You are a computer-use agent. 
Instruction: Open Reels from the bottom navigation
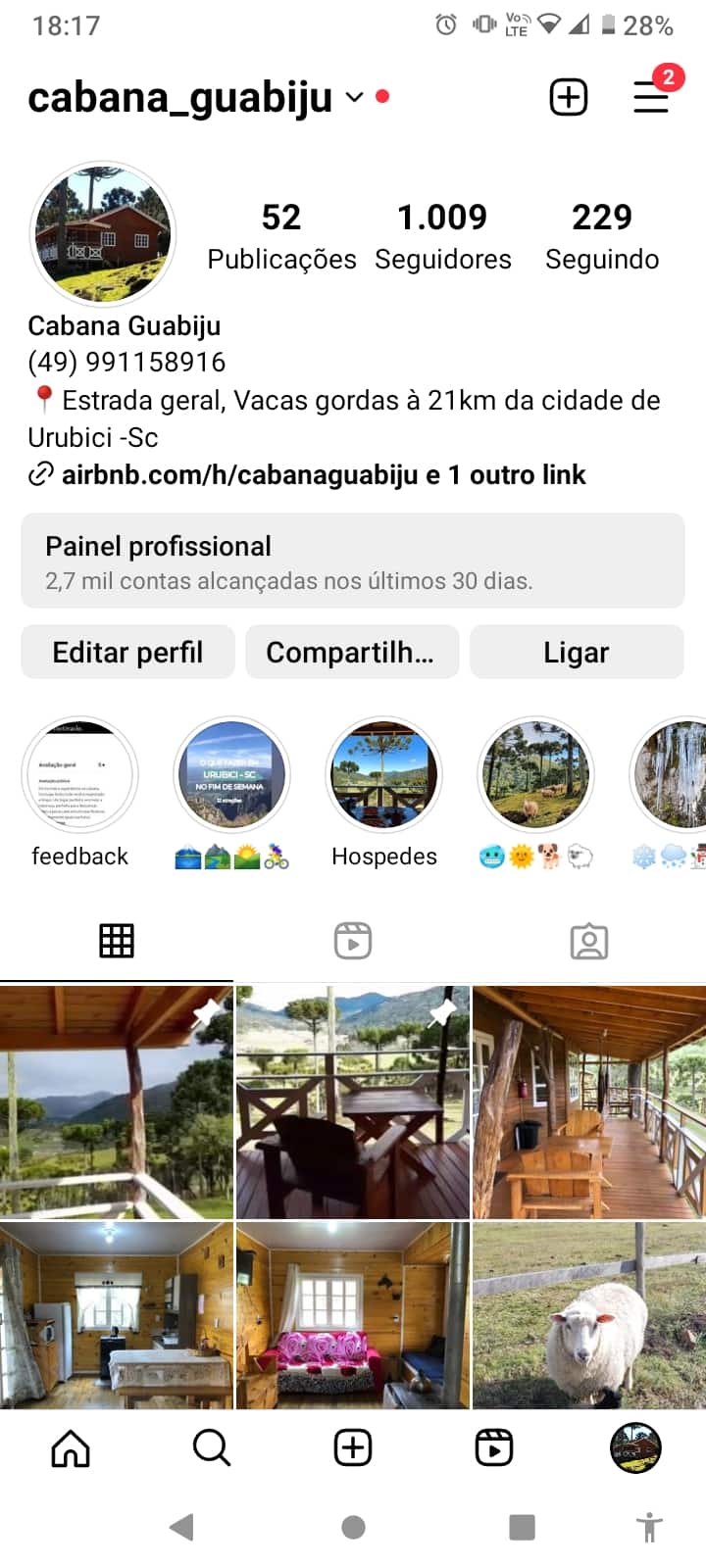(494, 1447)
